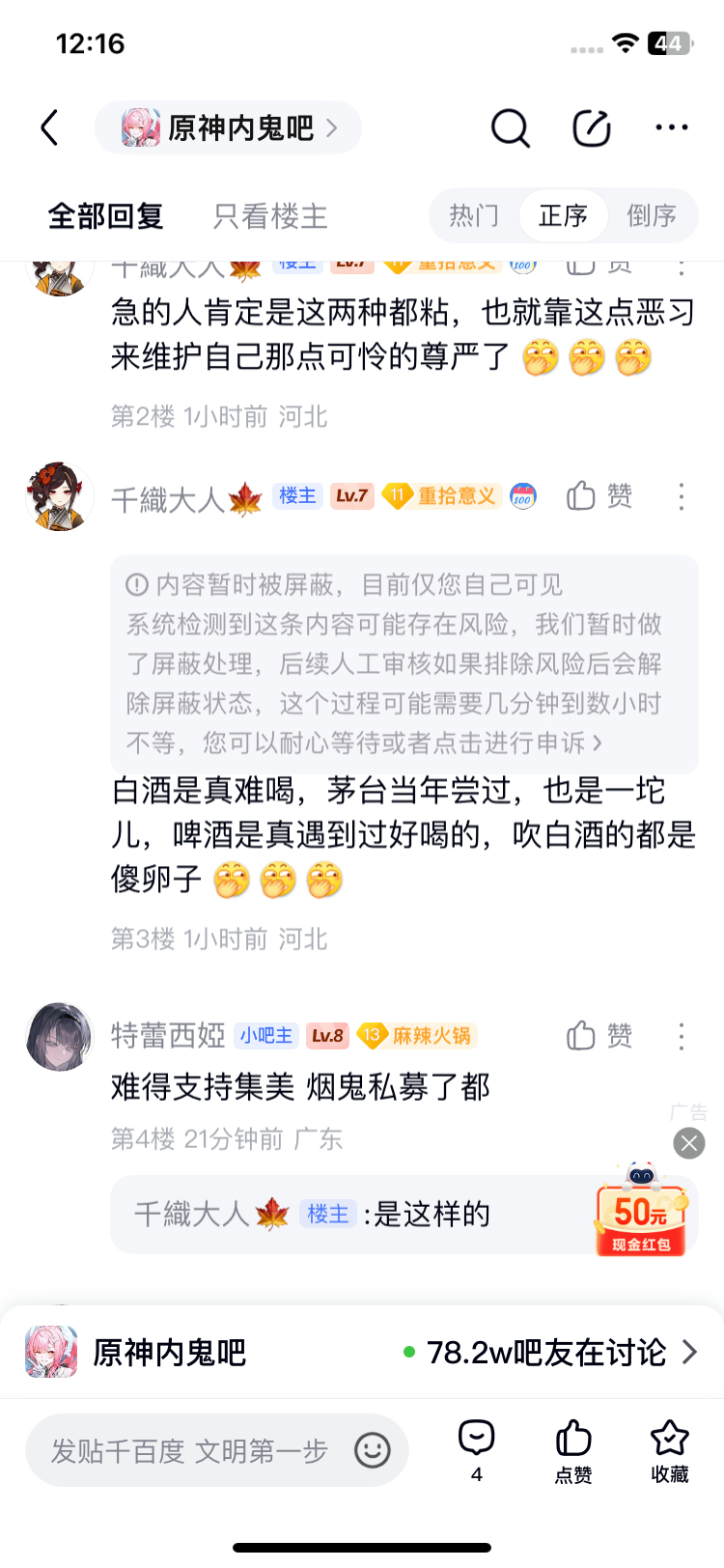
Task: Open more options on 特蕾西娅's reply
Action: coord(682,1036)
